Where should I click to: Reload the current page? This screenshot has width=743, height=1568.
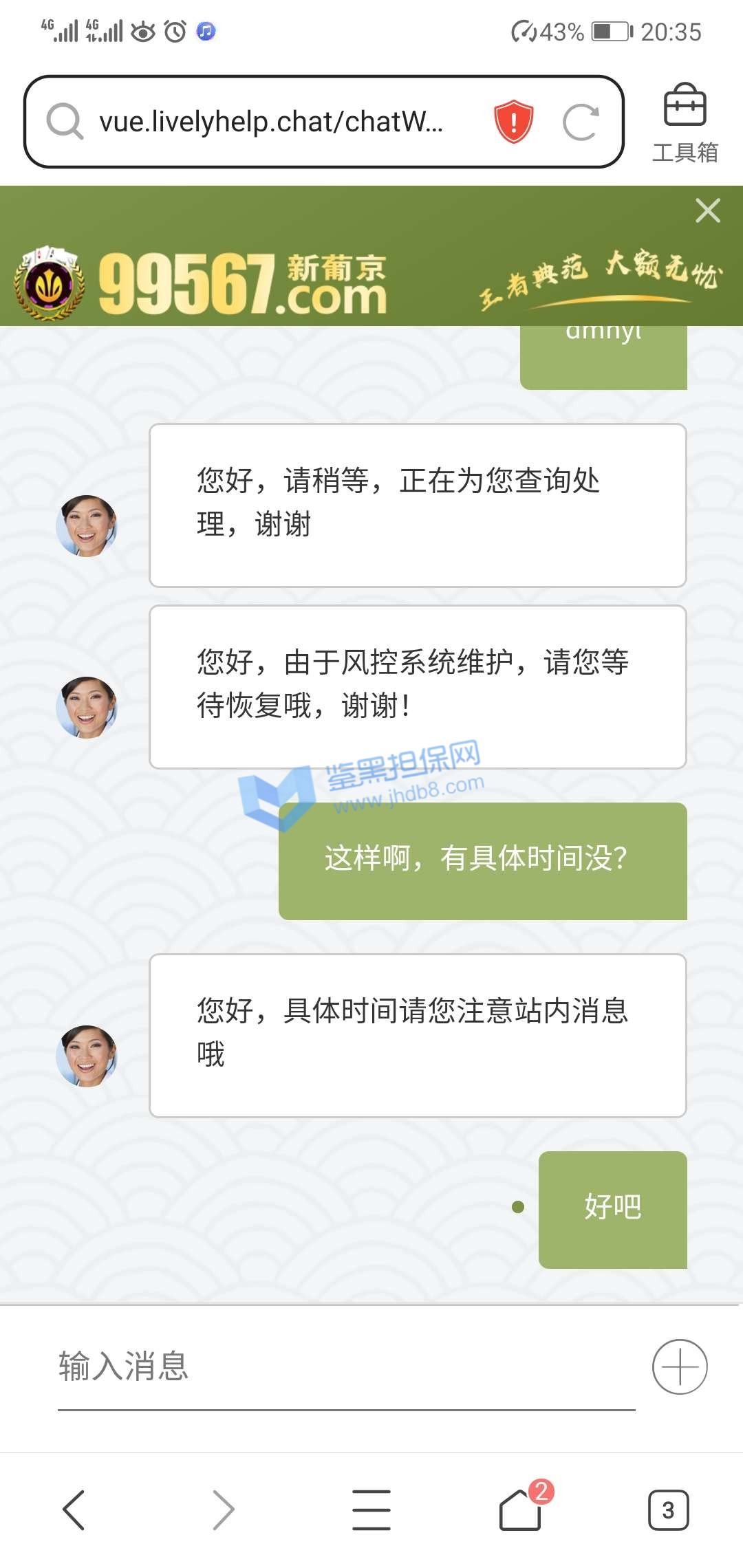[581, 122]
